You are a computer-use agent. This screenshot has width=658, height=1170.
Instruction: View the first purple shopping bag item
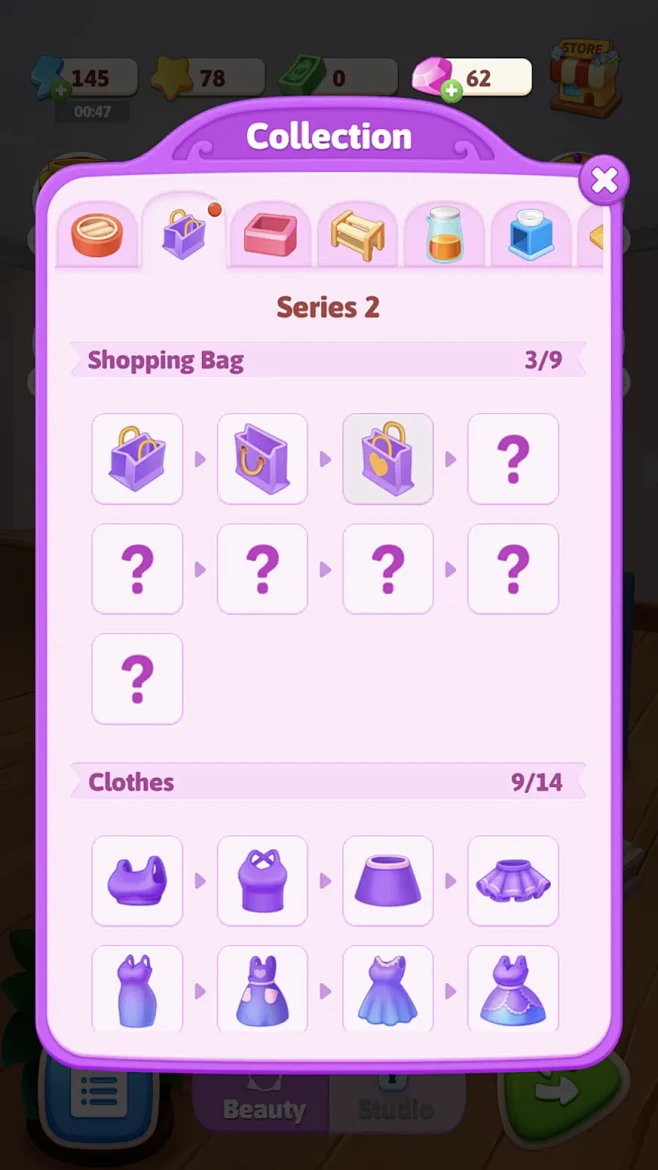pyautogui.click(x=137, y=459)
